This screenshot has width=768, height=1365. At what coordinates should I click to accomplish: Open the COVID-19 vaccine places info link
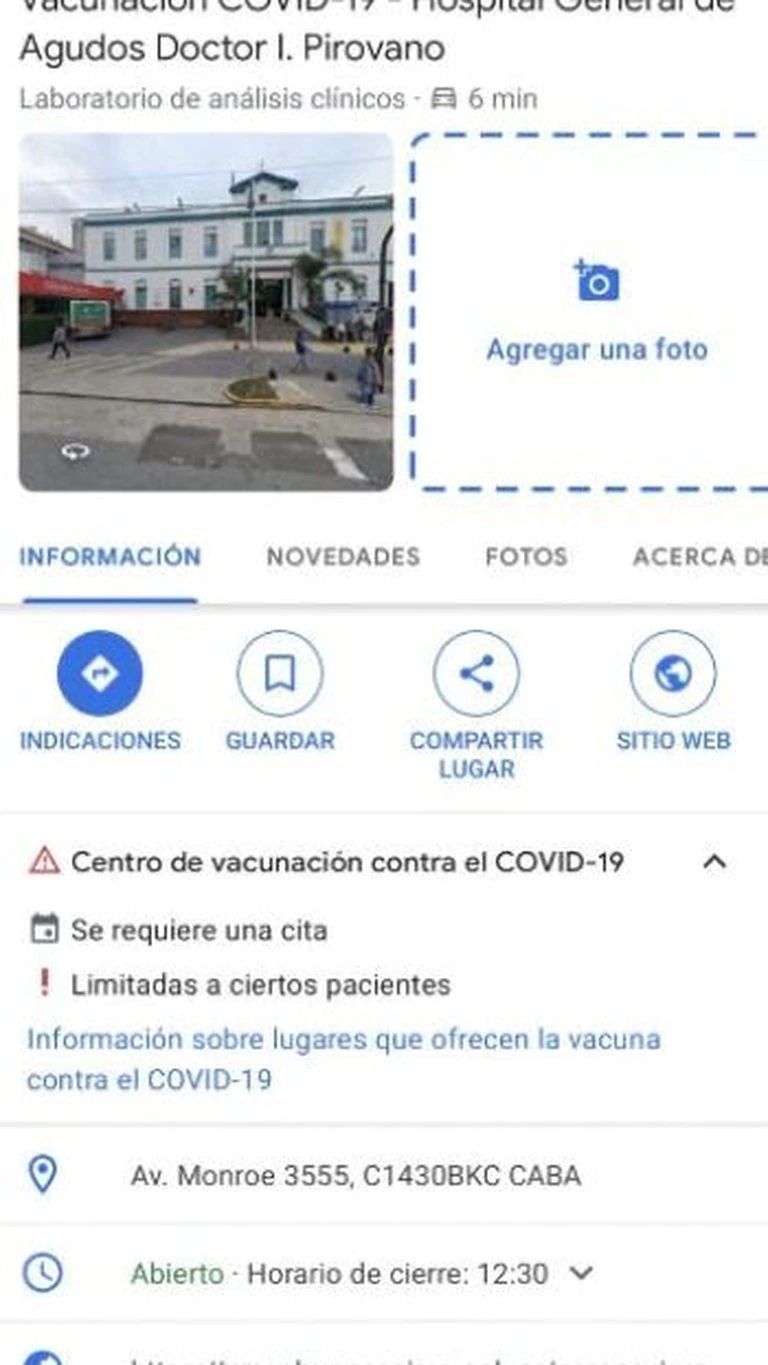click(343, 1059)
